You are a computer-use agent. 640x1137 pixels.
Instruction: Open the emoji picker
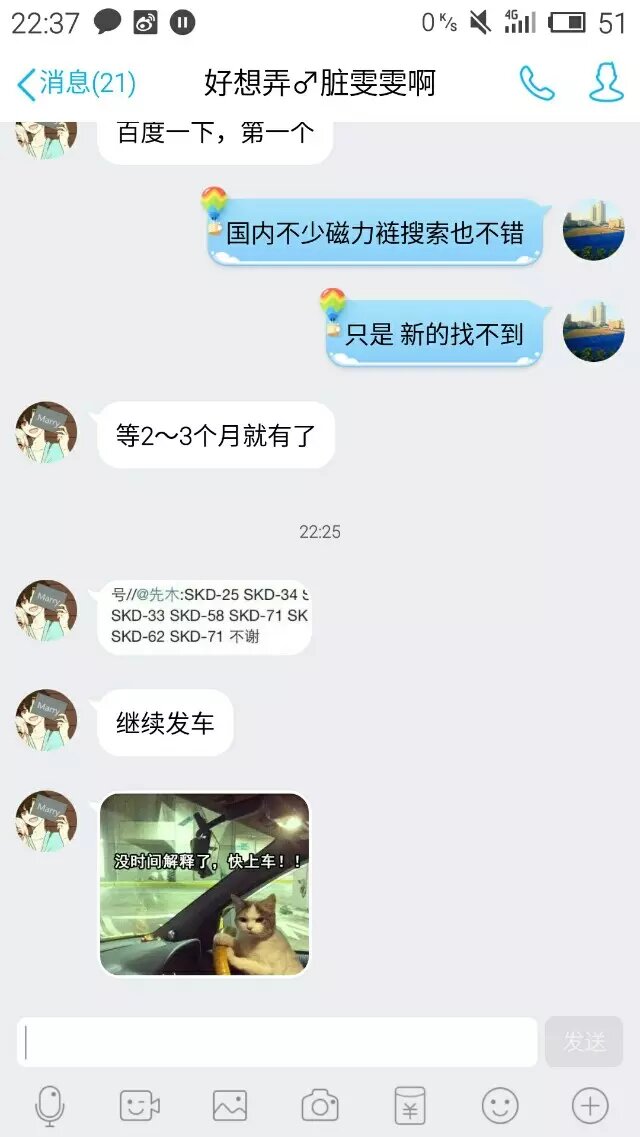(500, 1105)
